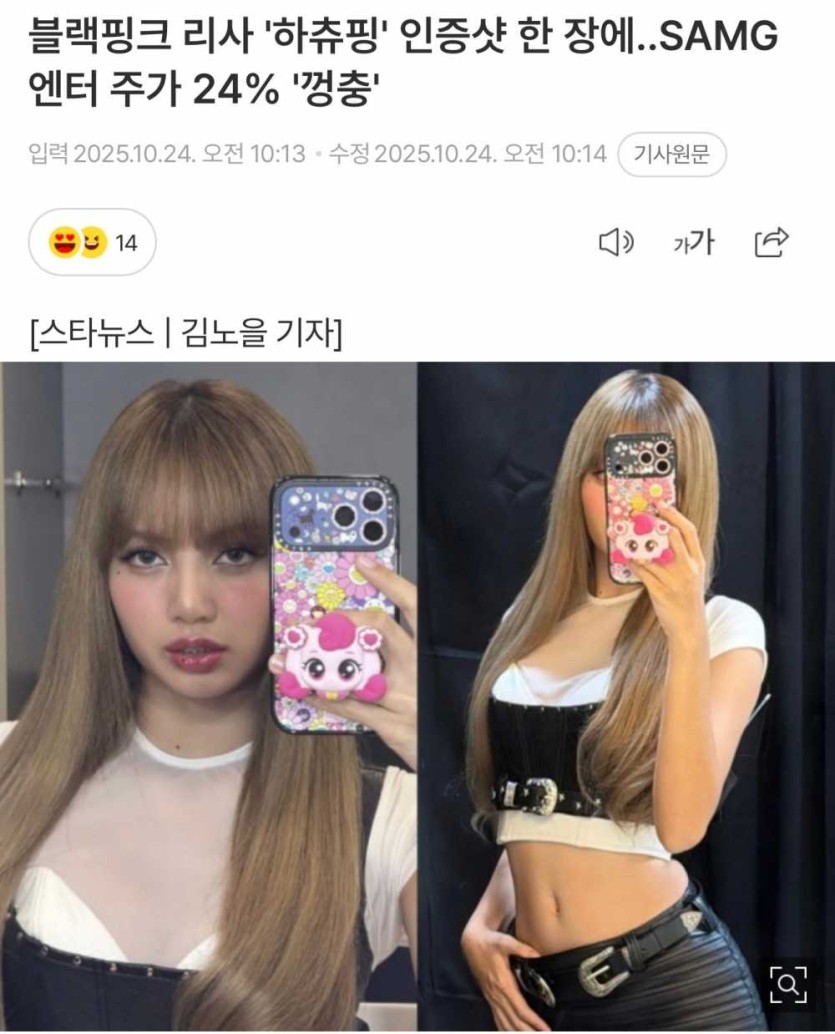The height and width of the screenshot is (1034, 835).
Task: Tap the emoji reactions button with 14
Action: (92, 242)
